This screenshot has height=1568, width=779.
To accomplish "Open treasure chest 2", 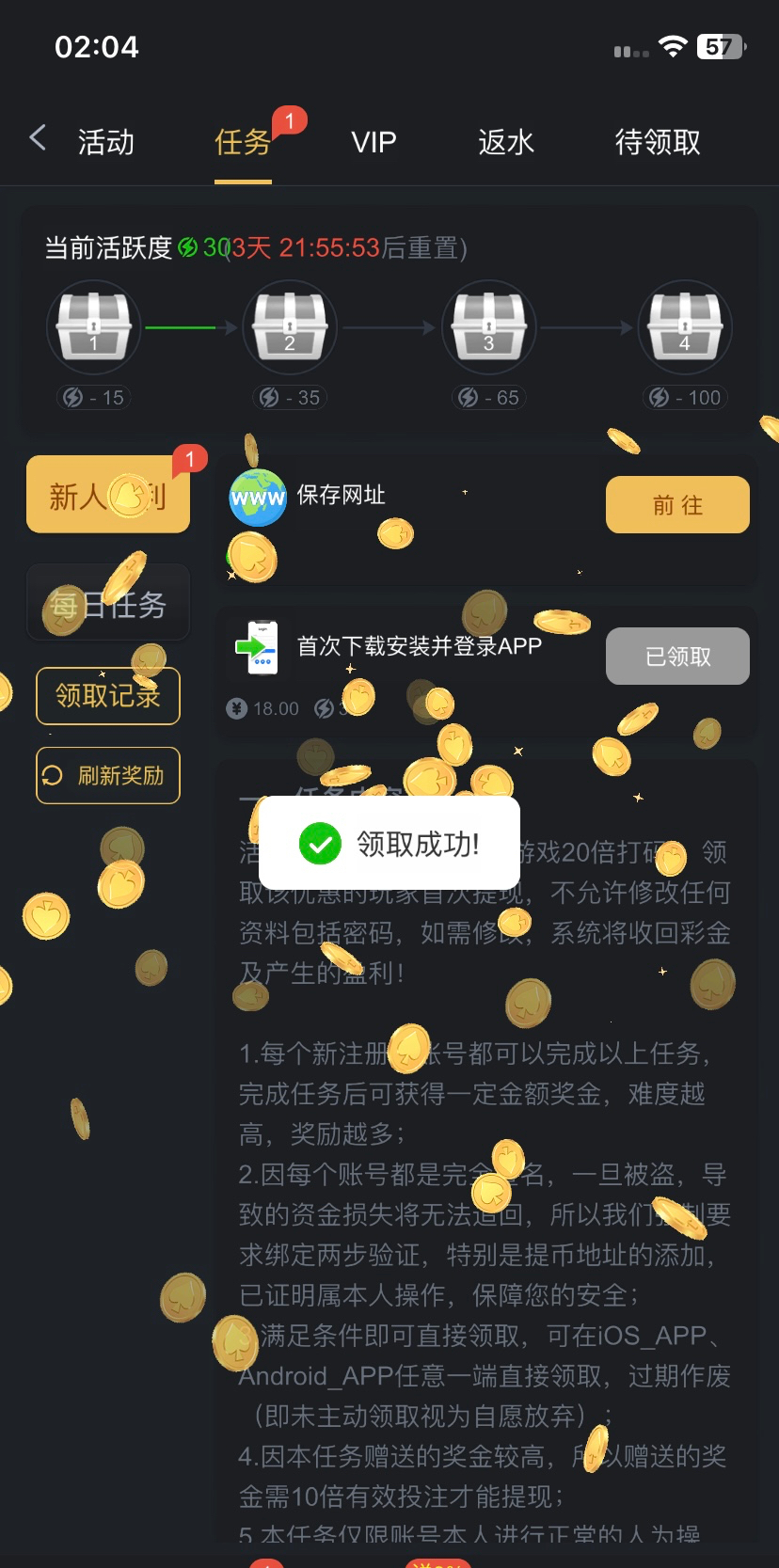I will click(x=290, y=326).
